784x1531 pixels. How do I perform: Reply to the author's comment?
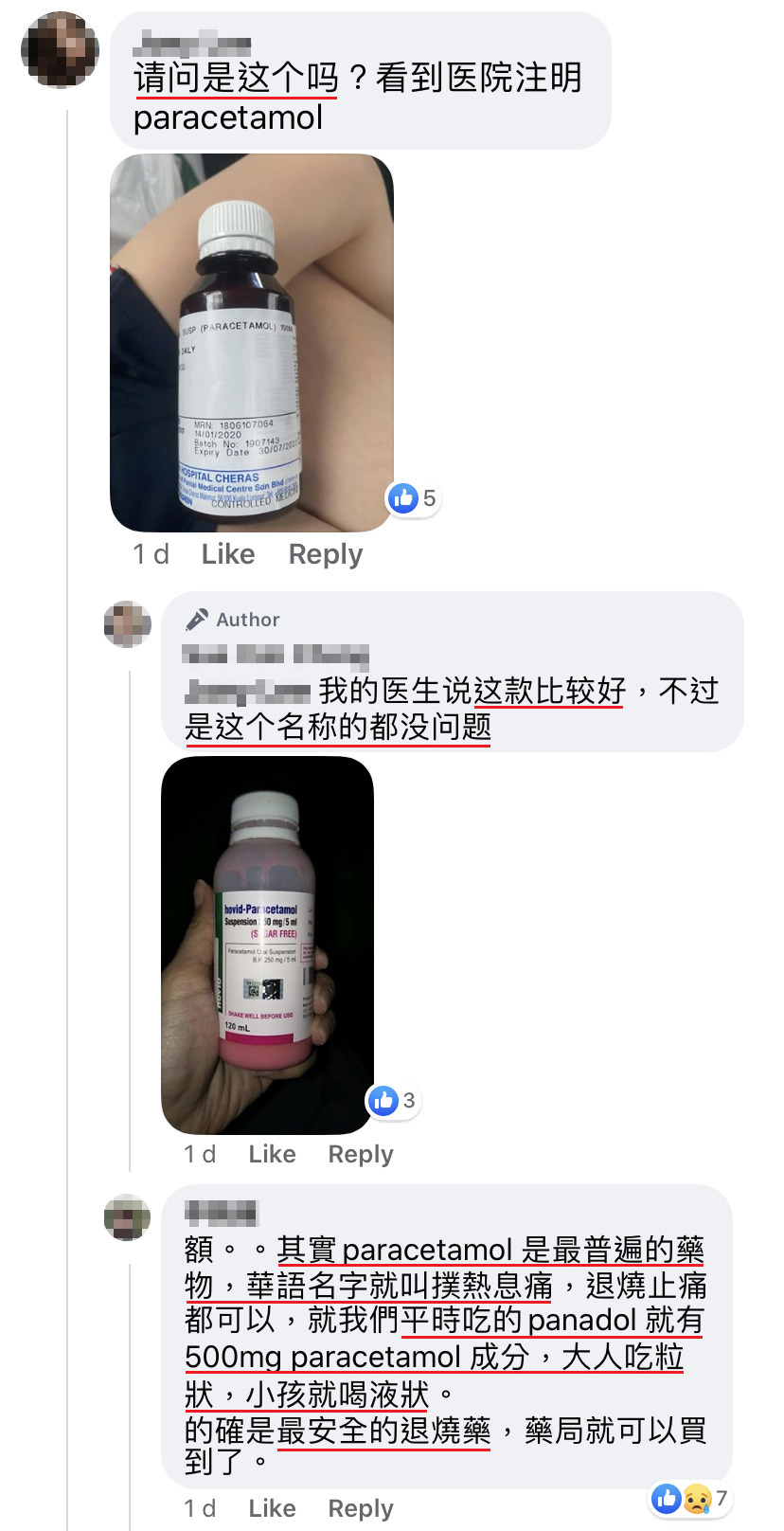[360, 1154]
